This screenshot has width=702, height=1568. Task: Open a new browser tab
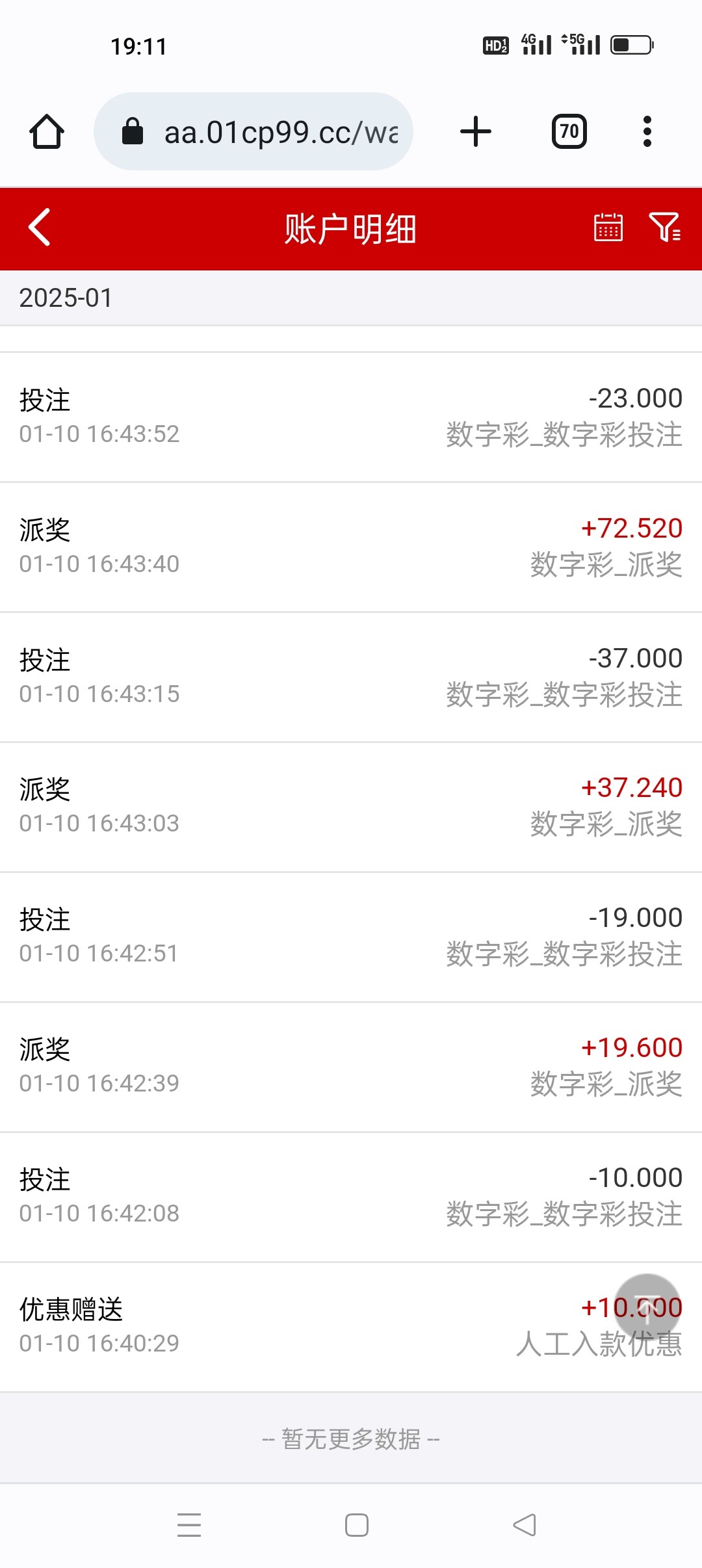coord(476,132)
